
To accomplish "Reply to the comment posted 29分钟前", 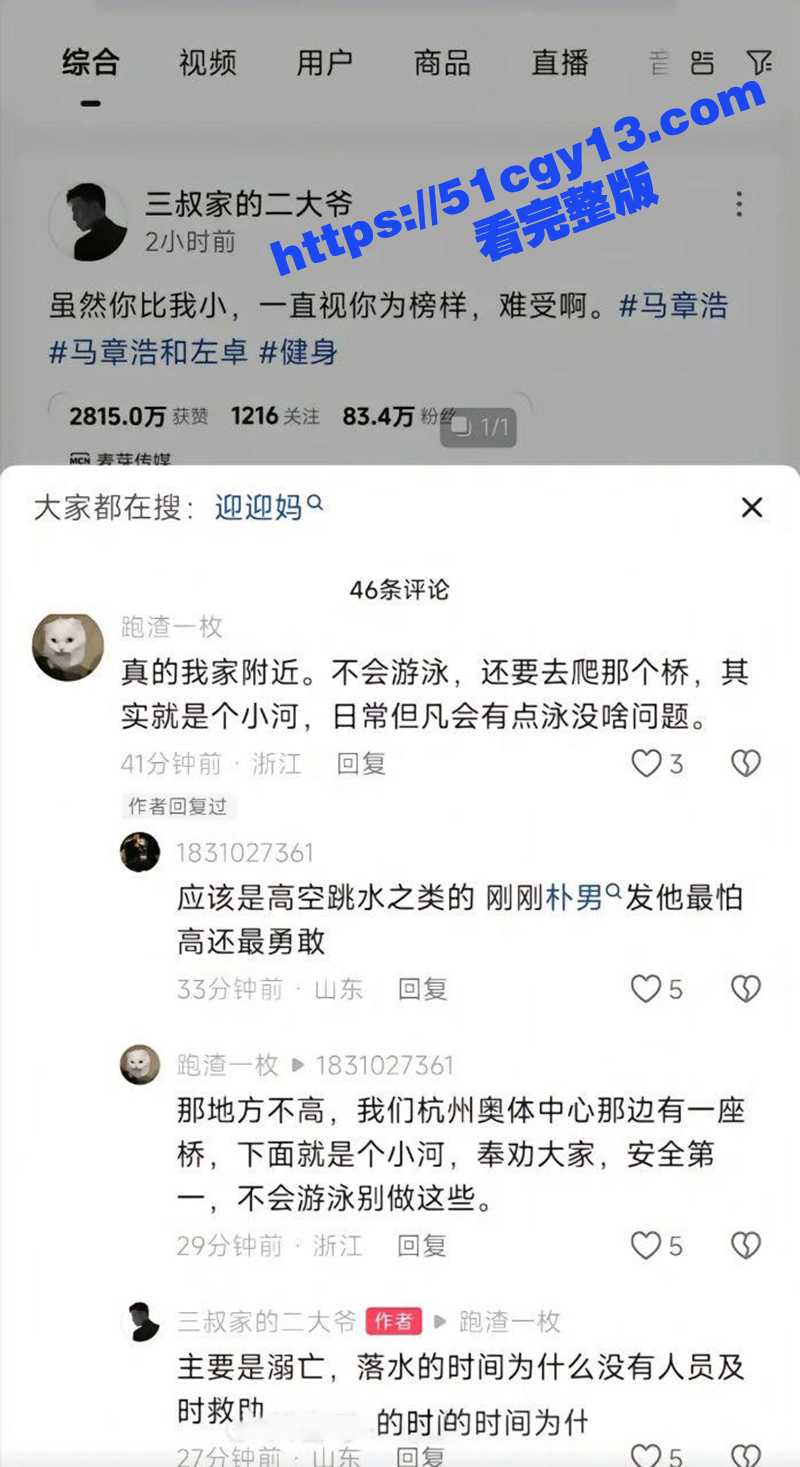I will click(422, 1245).
